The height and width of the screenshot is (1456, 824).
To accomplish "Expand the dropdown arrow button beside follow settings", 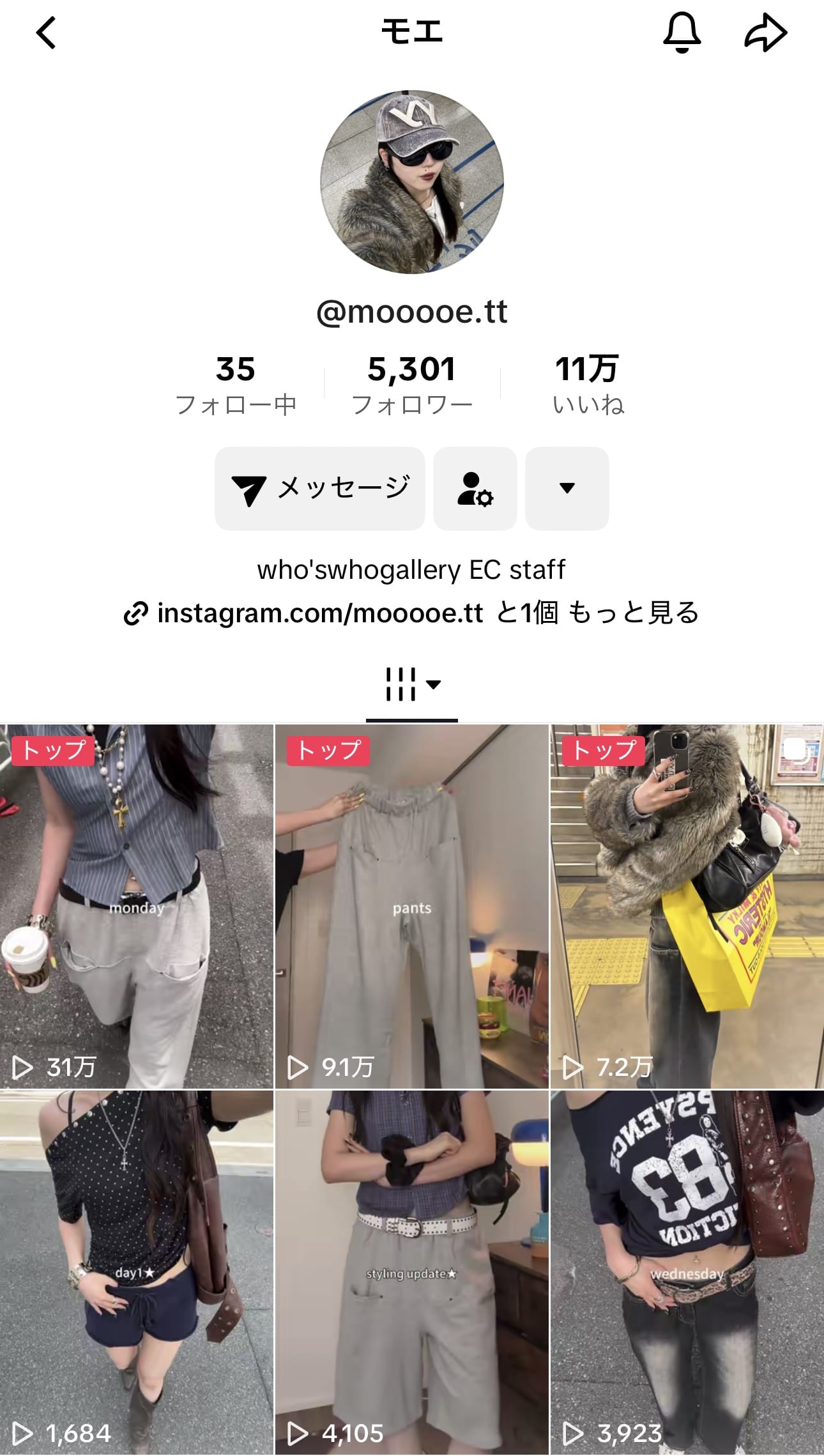I will (567, 489).
